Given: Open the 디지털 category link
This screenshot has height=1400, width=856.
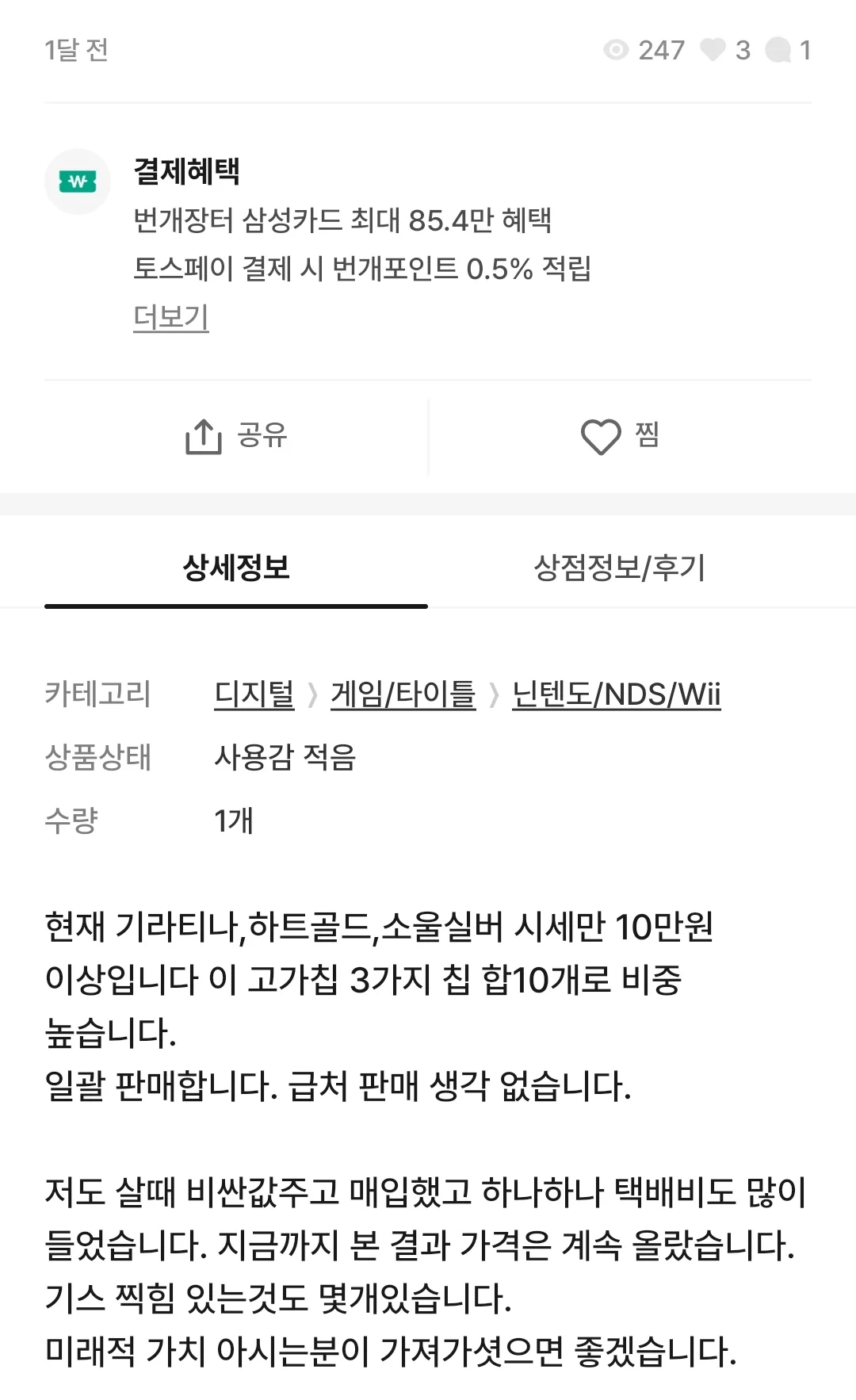Looking at the screenshot, I should point(254,694).
